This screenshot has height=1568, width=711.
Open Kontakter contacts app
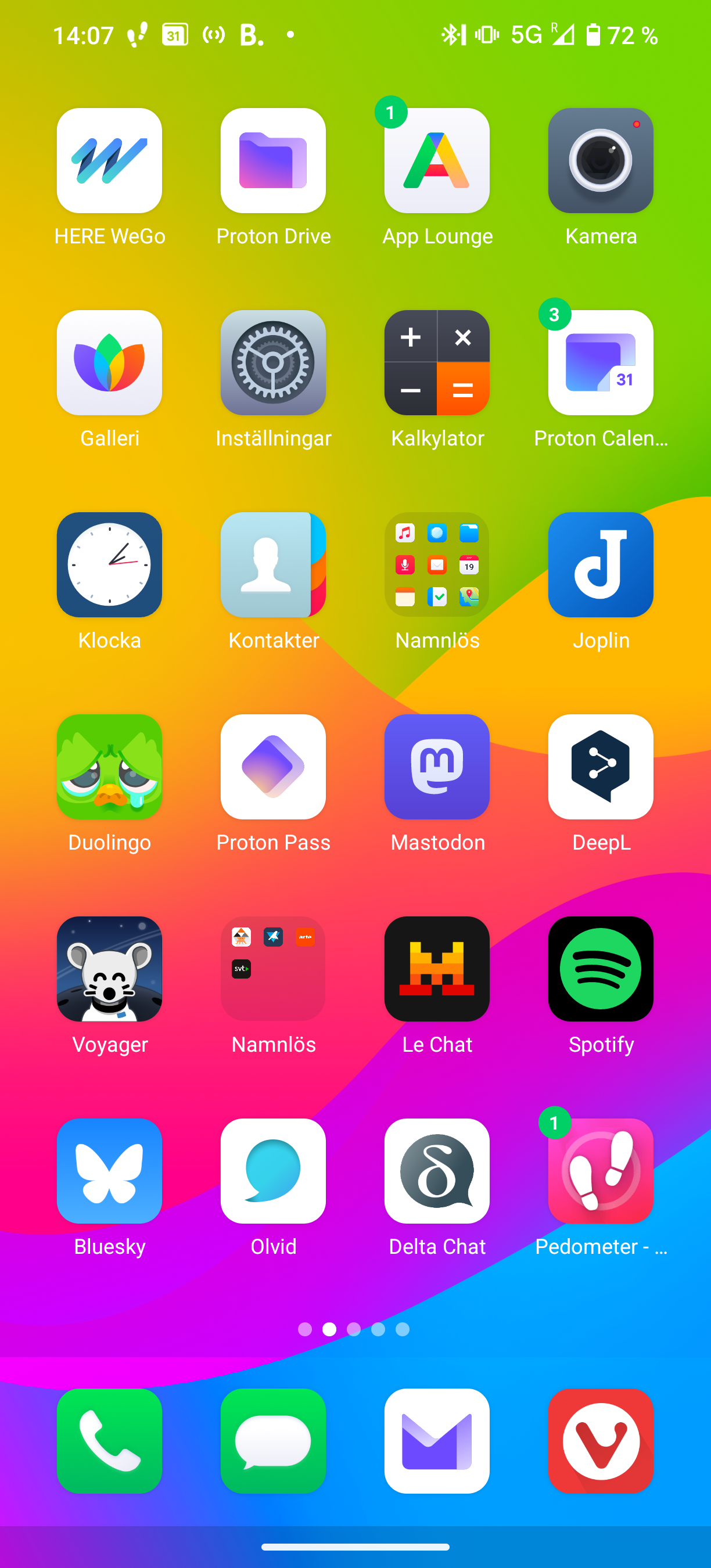pos(274,565)
